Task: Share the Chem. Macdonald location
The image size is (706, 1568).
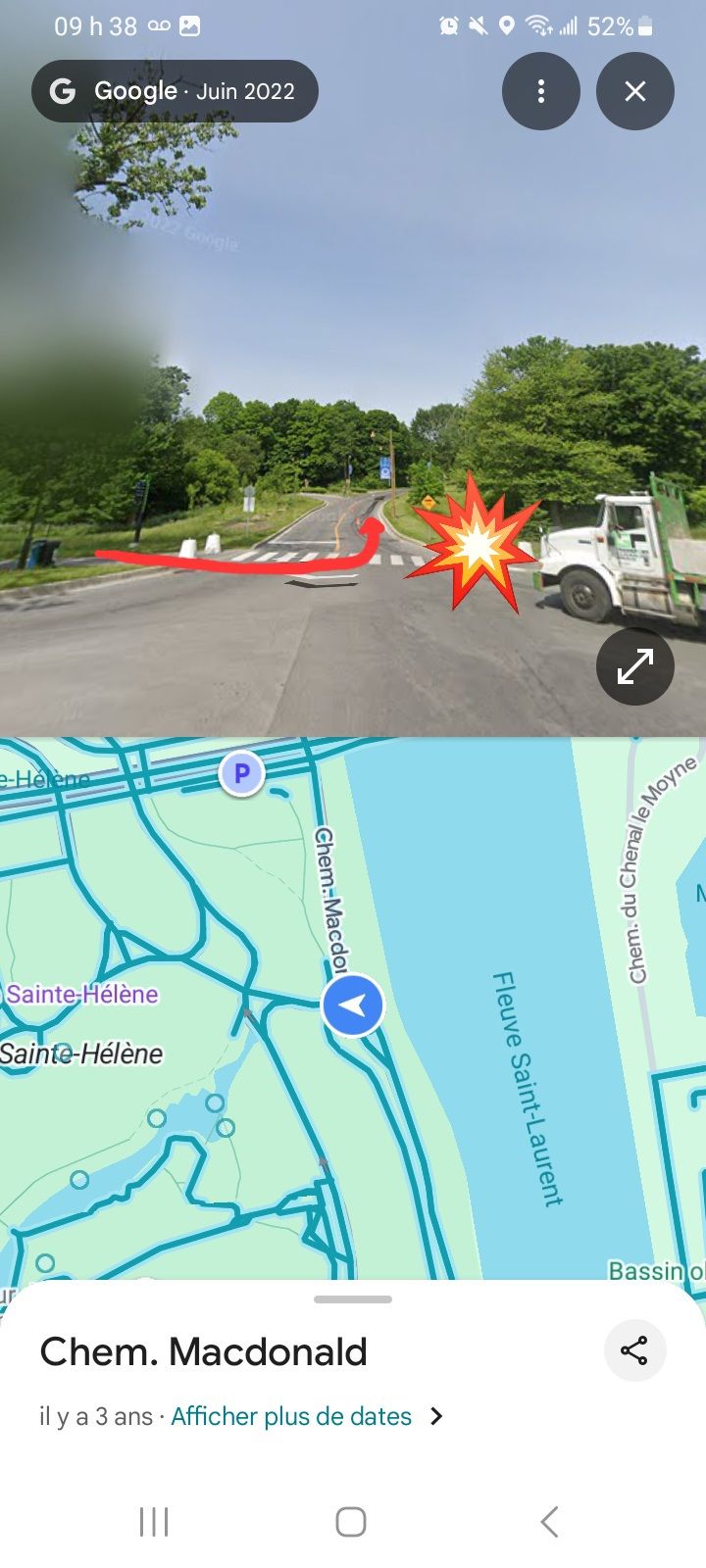Action: coord(634,1350)
